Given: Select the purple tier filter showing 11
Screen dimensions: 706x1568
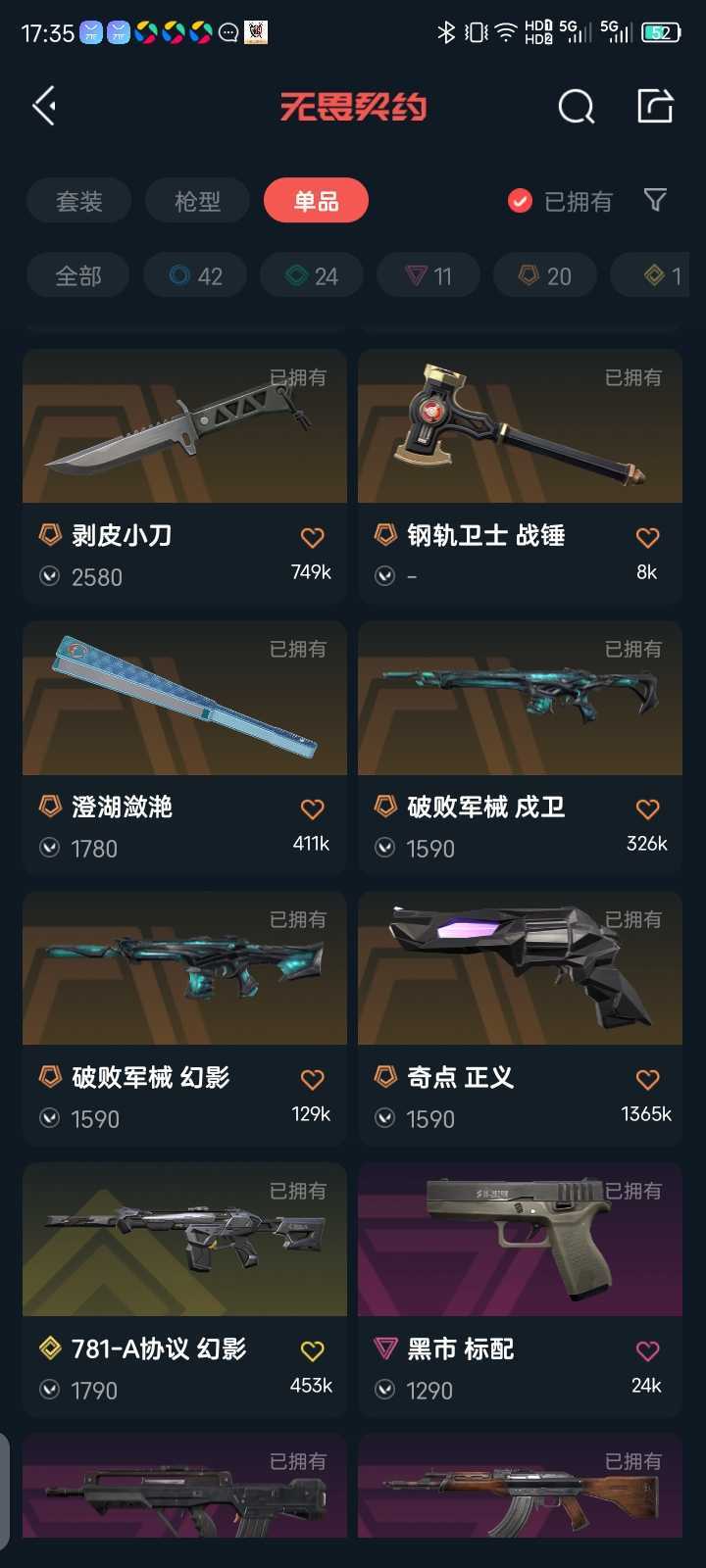Looking at the screenshot, I should click(428, 276).
